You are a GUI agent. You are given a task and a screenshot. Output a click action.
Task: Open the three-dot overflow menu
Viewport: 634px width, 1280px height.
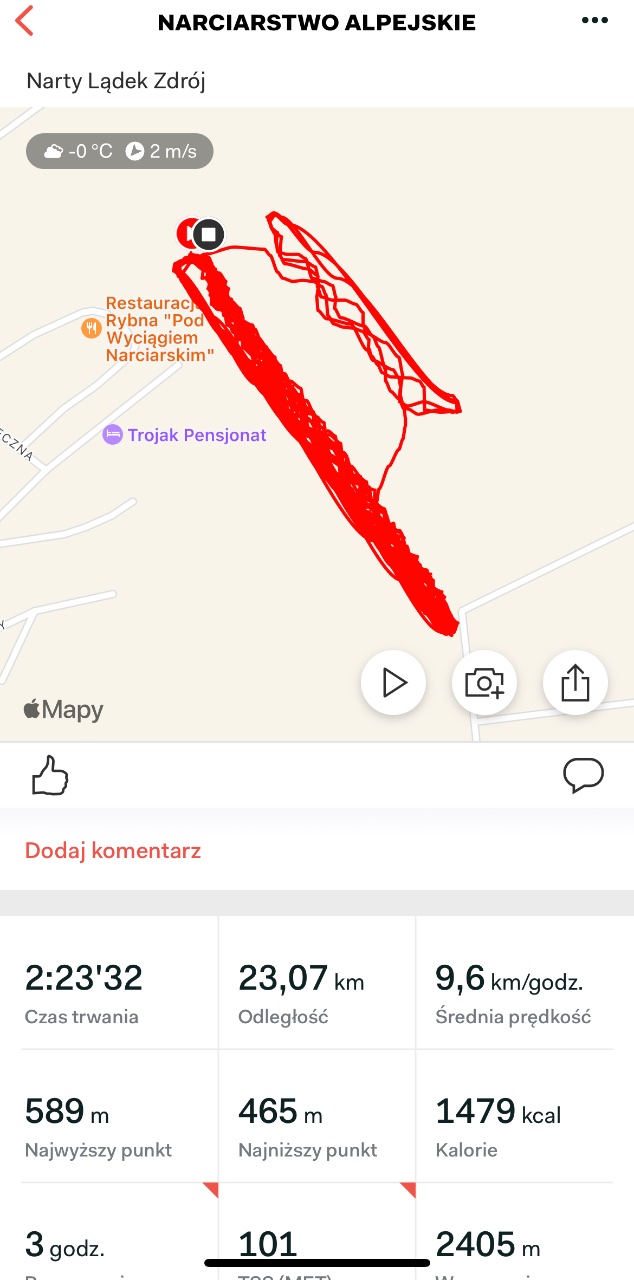[594, 21]
